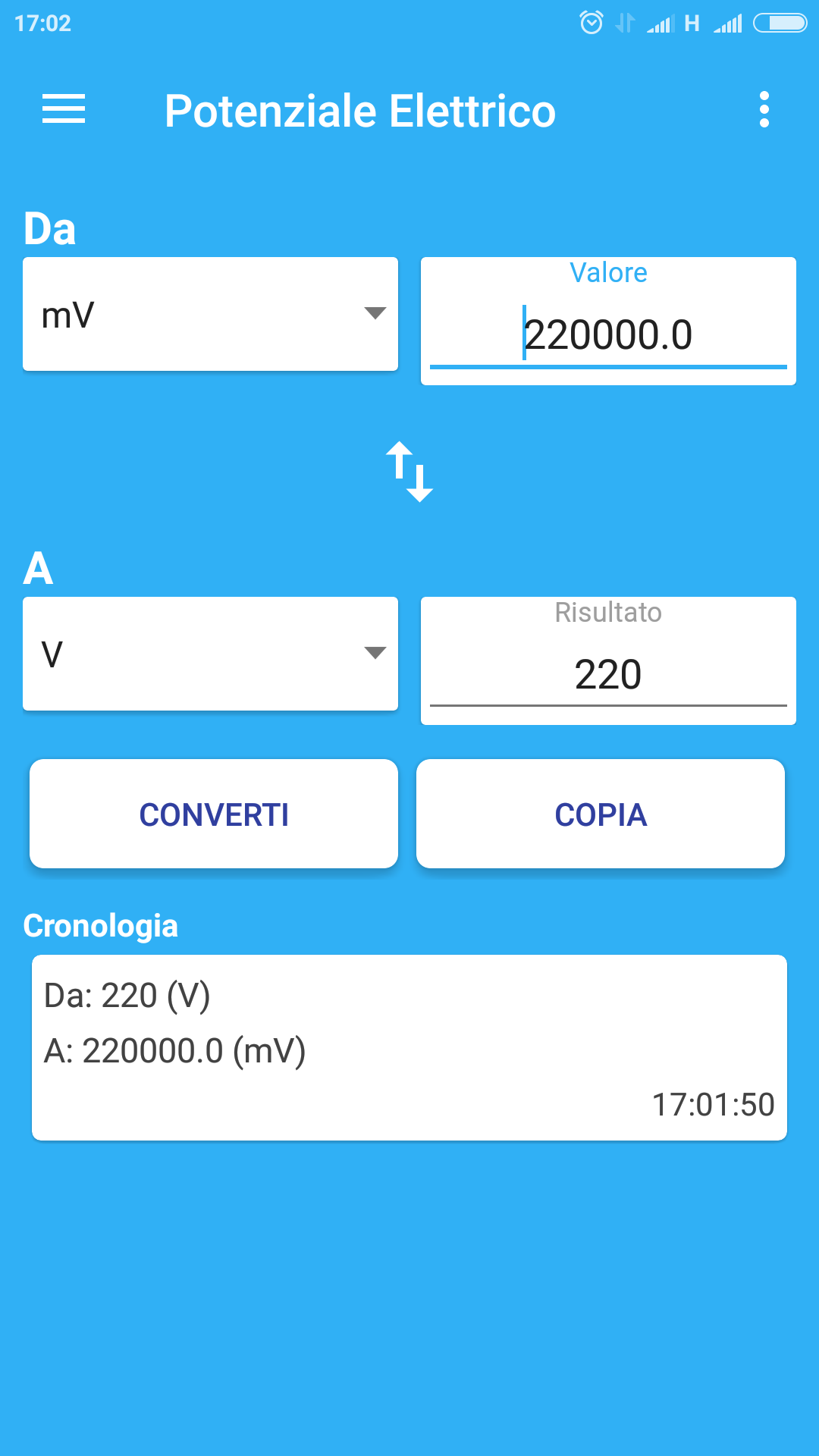819x1456 pixels.
Task: Expand the Da unit dropdown showing mV
Action: 210,314
